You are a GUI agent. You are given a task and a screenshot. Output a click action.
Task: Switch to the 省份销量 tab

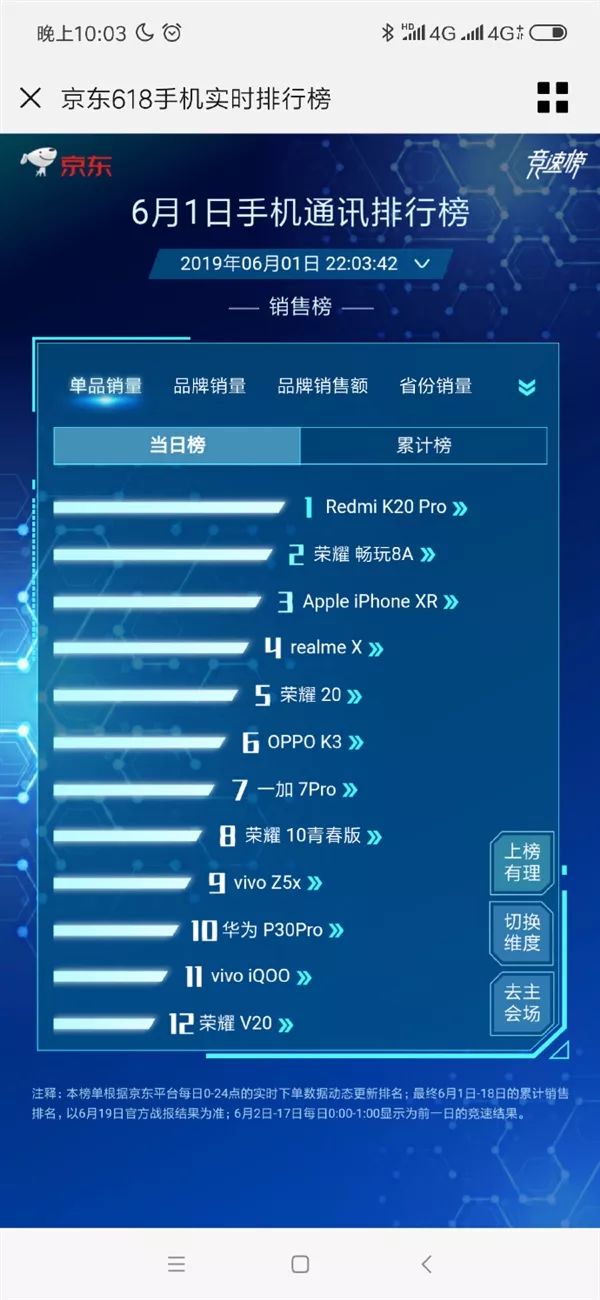coord(435,386)
